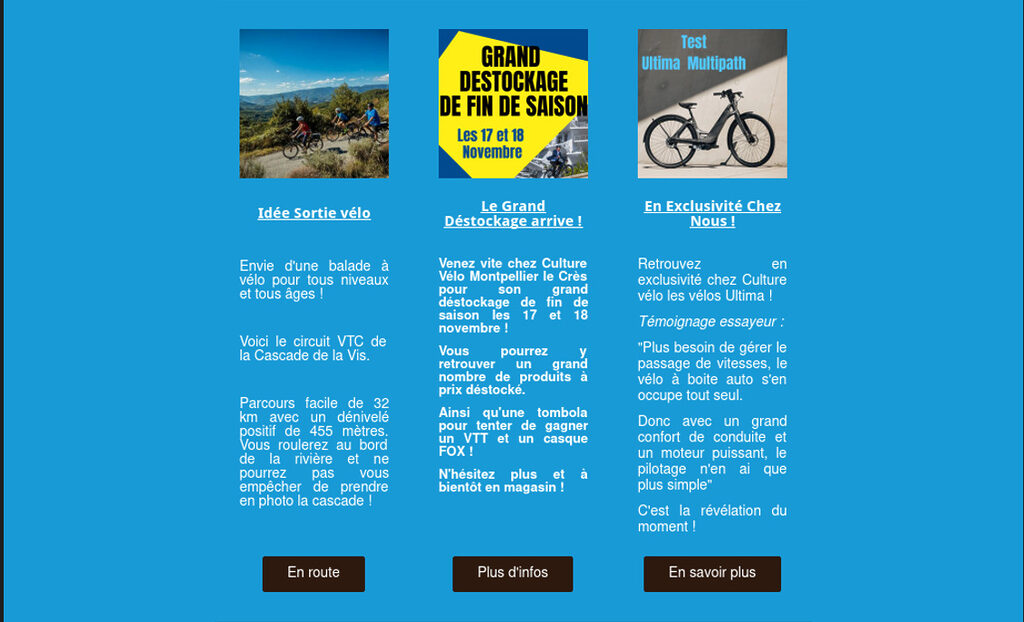
Task: Open the cyclists outing photo tile
Action: [314, 103]
